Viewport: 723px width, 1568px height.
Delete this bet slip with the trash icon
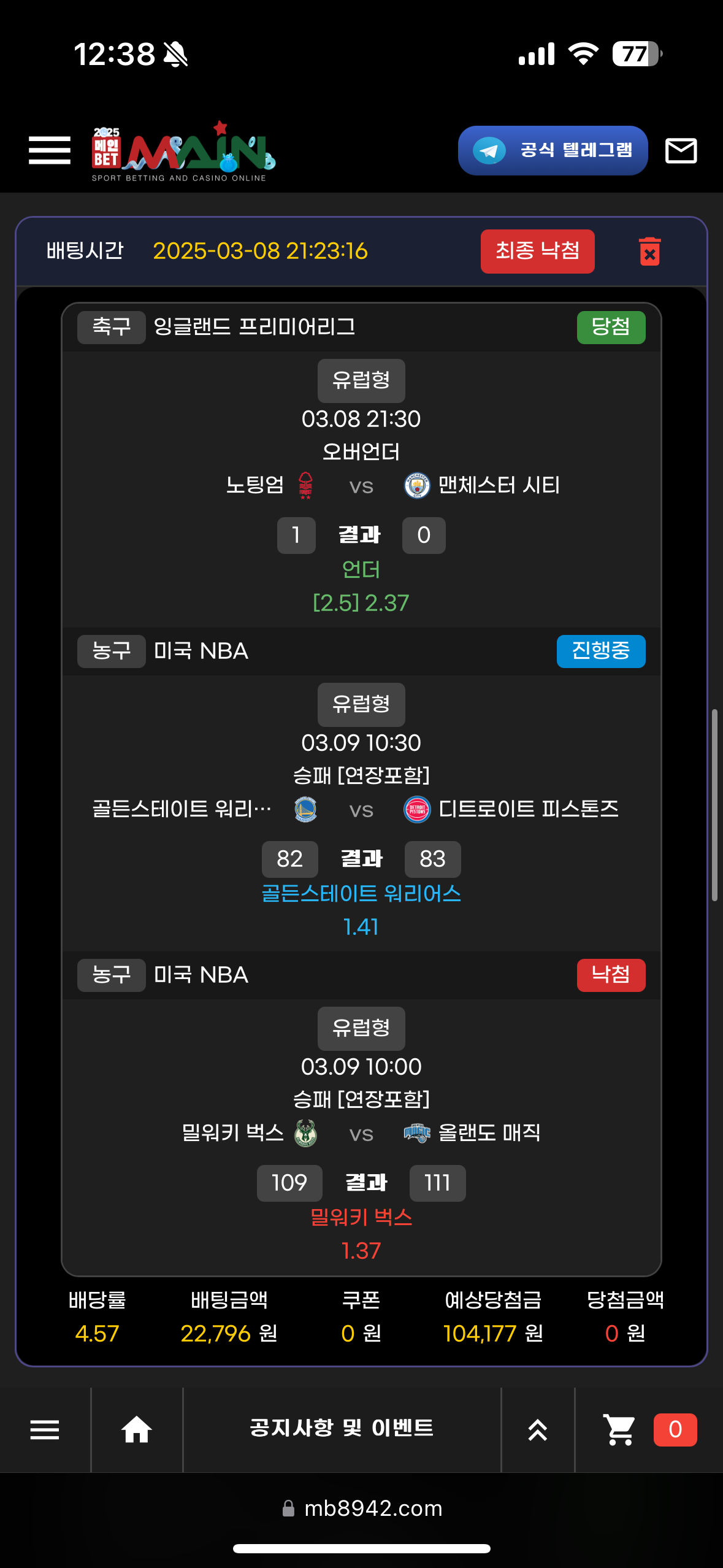[x=649, y=252]
